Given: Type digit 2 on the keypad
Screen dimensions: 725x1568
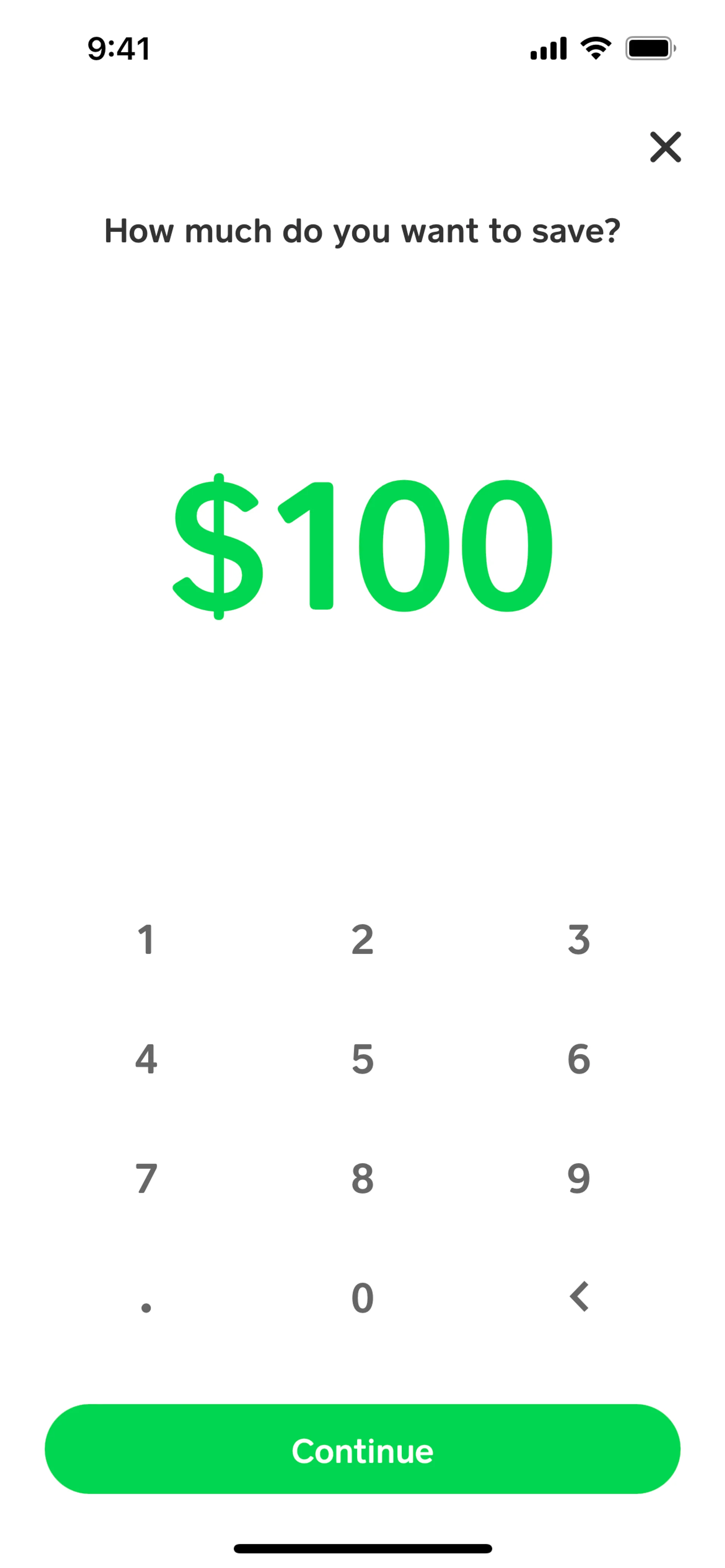Looking at the screenshot, I should [x=362, y=940].
